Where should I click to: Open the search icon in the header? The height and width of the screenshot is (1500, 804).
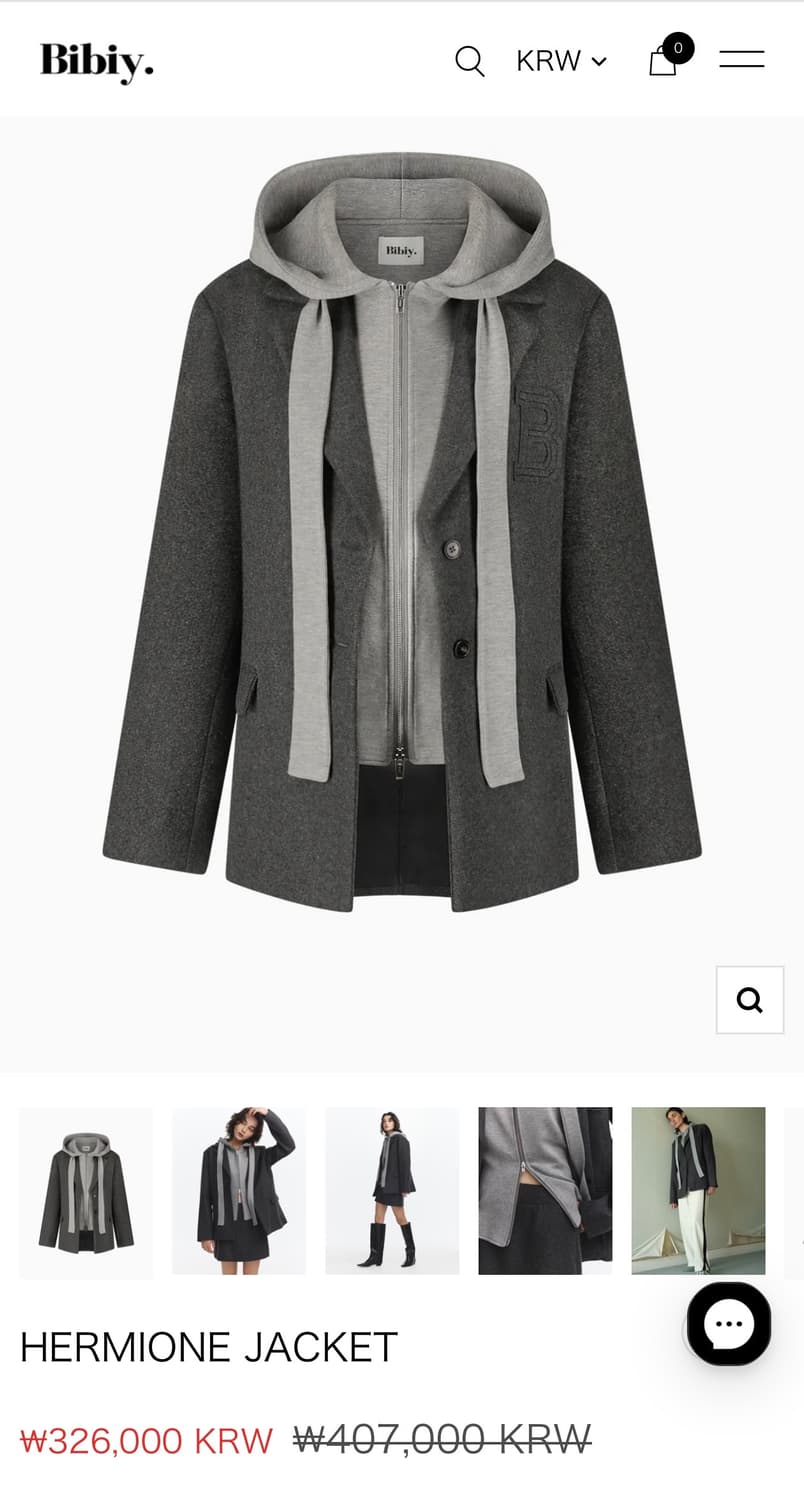click(x=469, y=61)
